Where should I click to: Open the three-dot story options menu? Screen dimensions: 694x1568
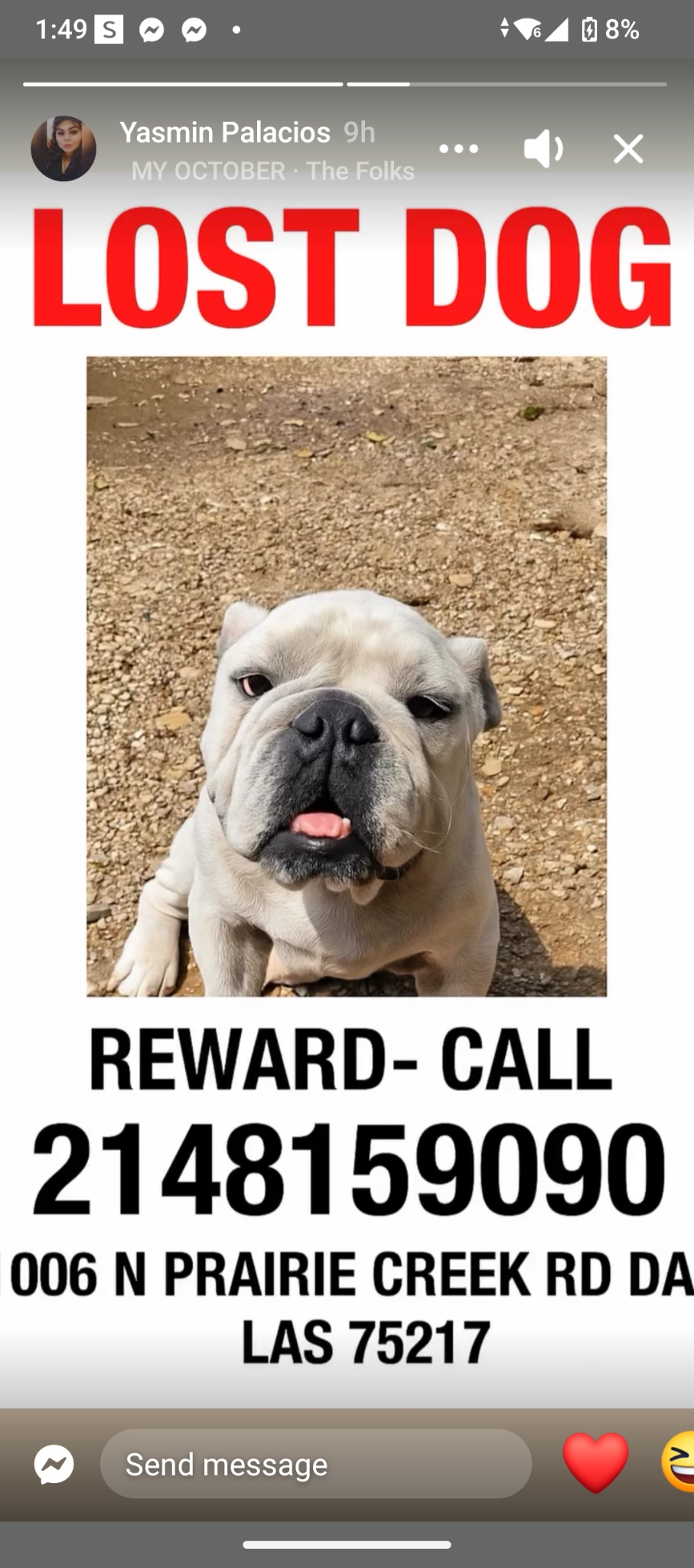pos(458,149)
